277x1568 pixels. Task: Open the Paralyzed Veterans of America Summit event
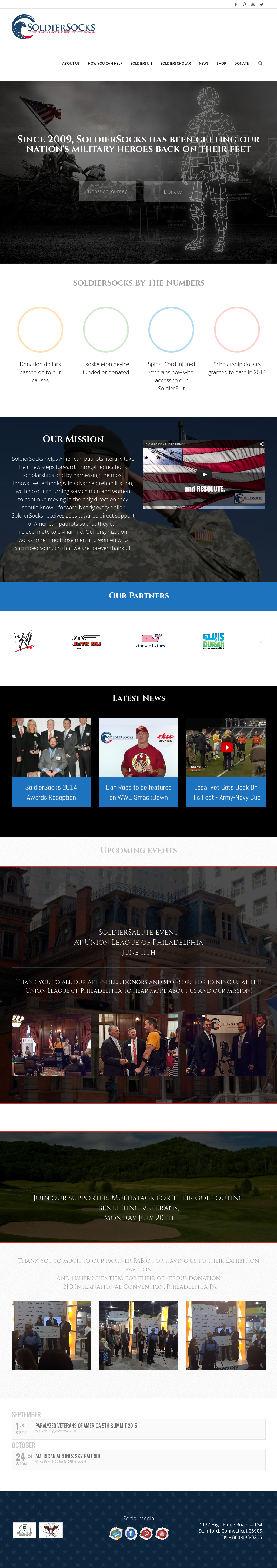[86, 1426]
